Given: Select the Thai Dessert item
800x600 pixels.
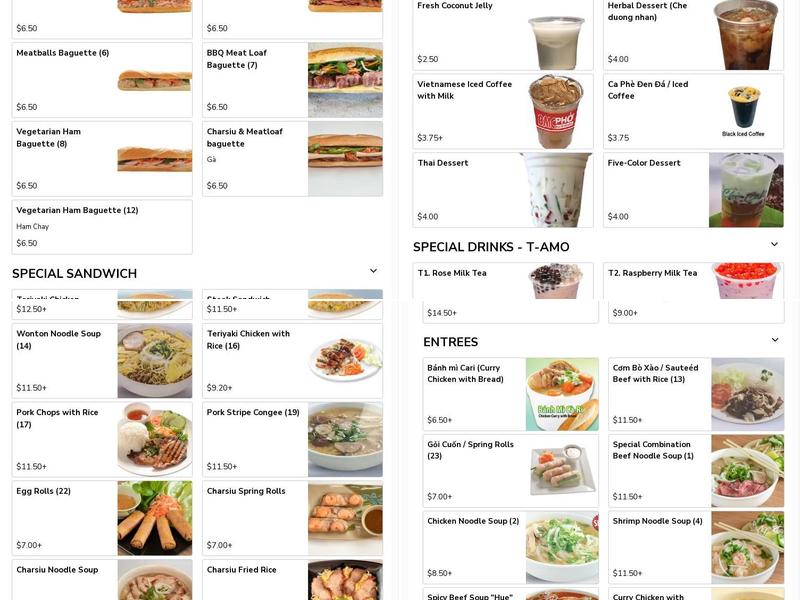Looking at the screenshot, I should click(x=502, y=190).
